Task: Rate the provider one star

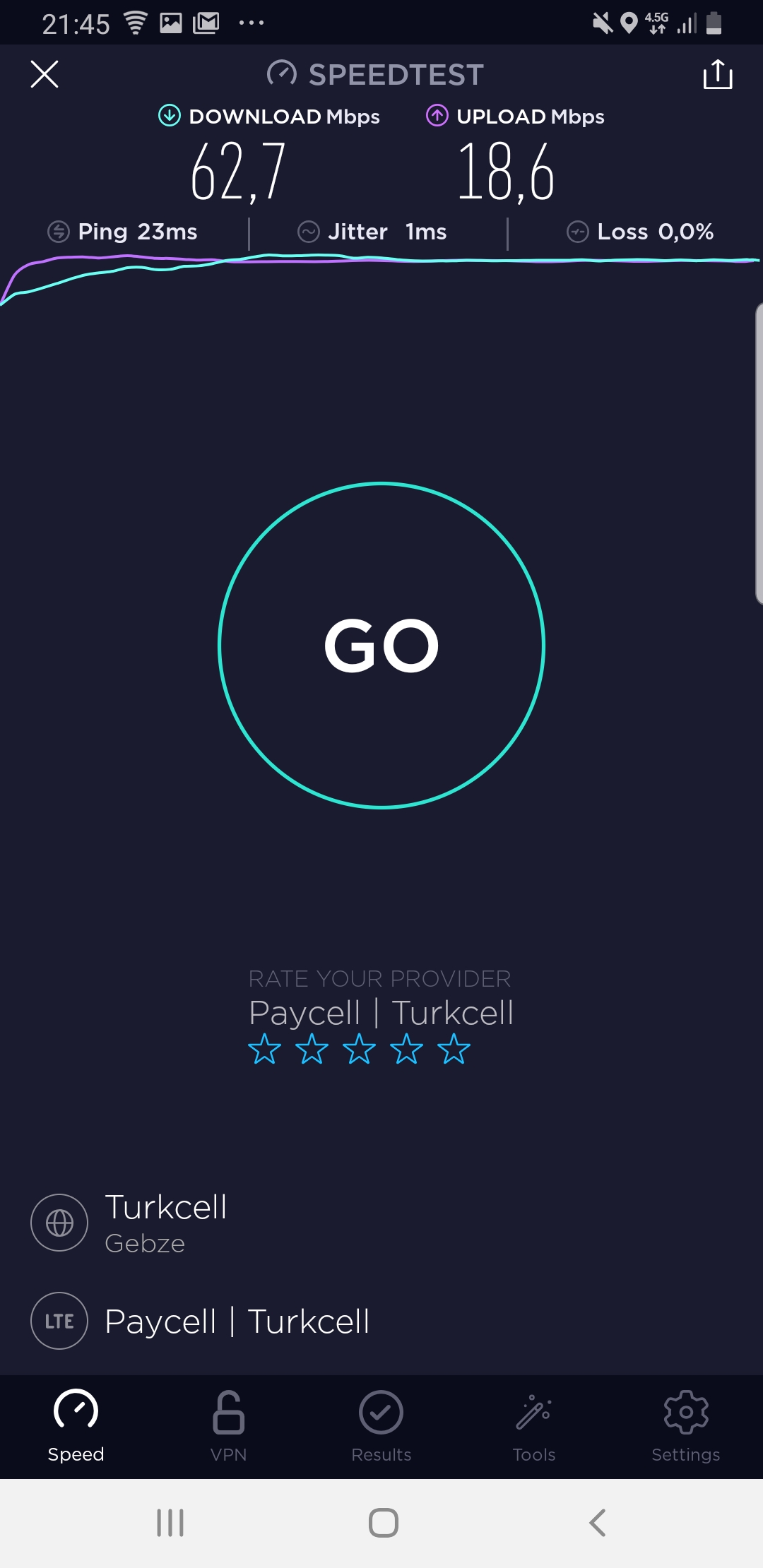Action: point(265,1049)
